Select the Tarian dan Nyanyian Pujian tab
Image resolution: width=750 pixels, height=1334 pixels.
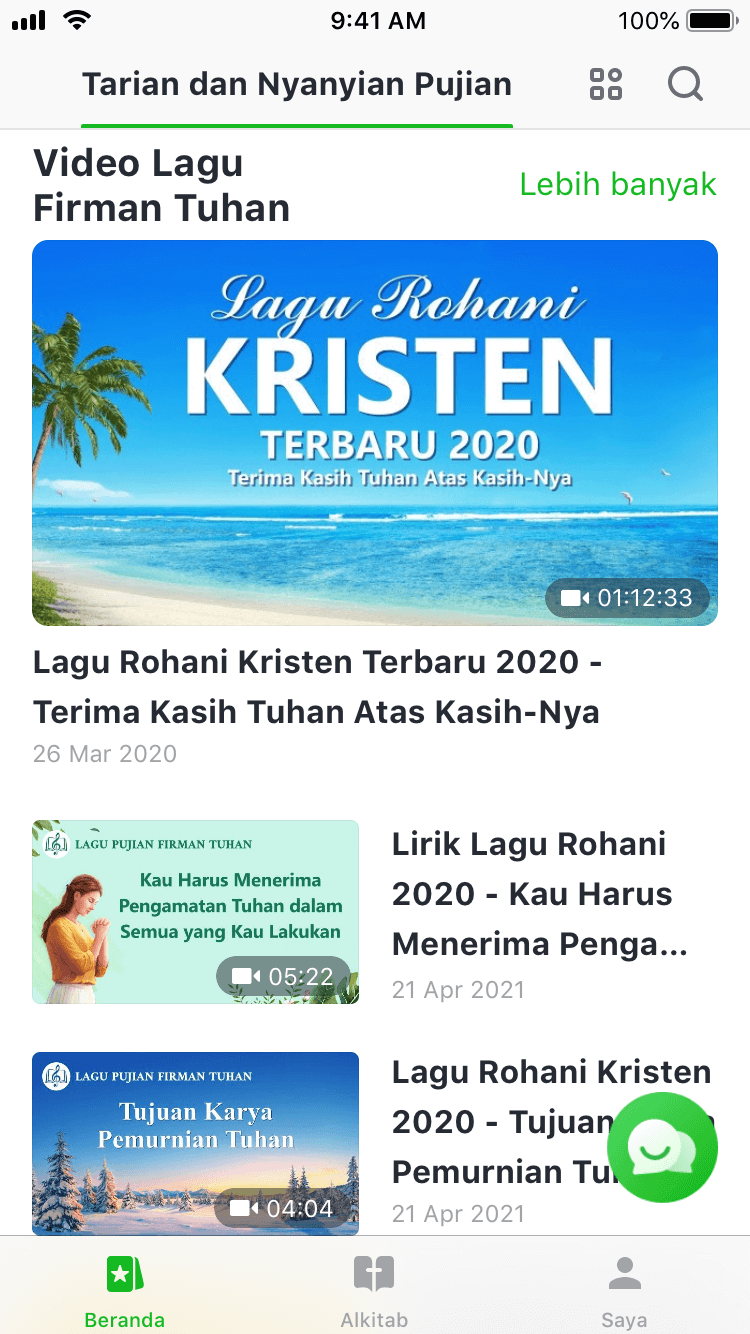click(297, 85)
